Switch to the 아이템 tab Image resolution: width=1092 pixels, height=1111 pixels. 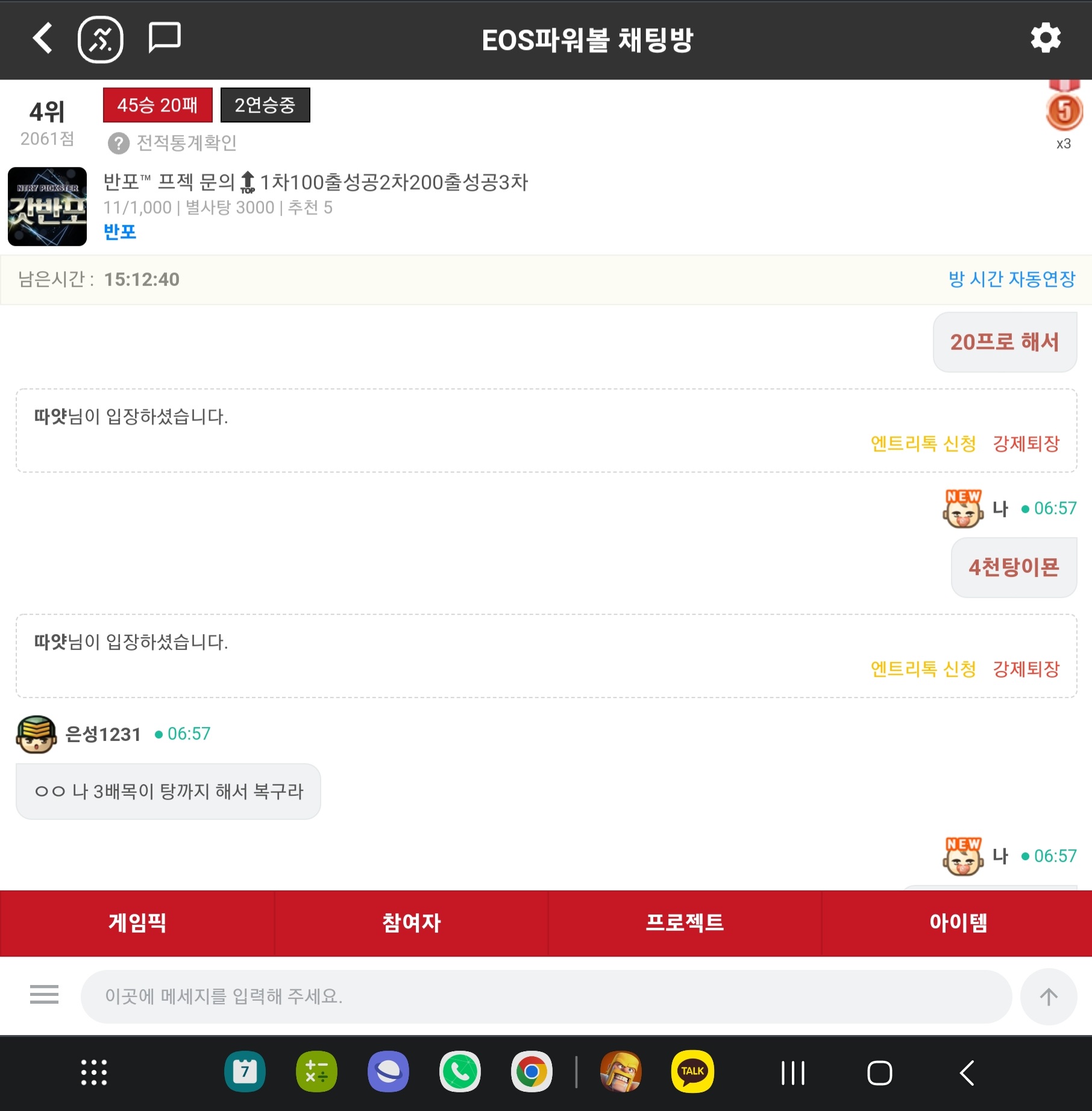(x=958, y=922)
